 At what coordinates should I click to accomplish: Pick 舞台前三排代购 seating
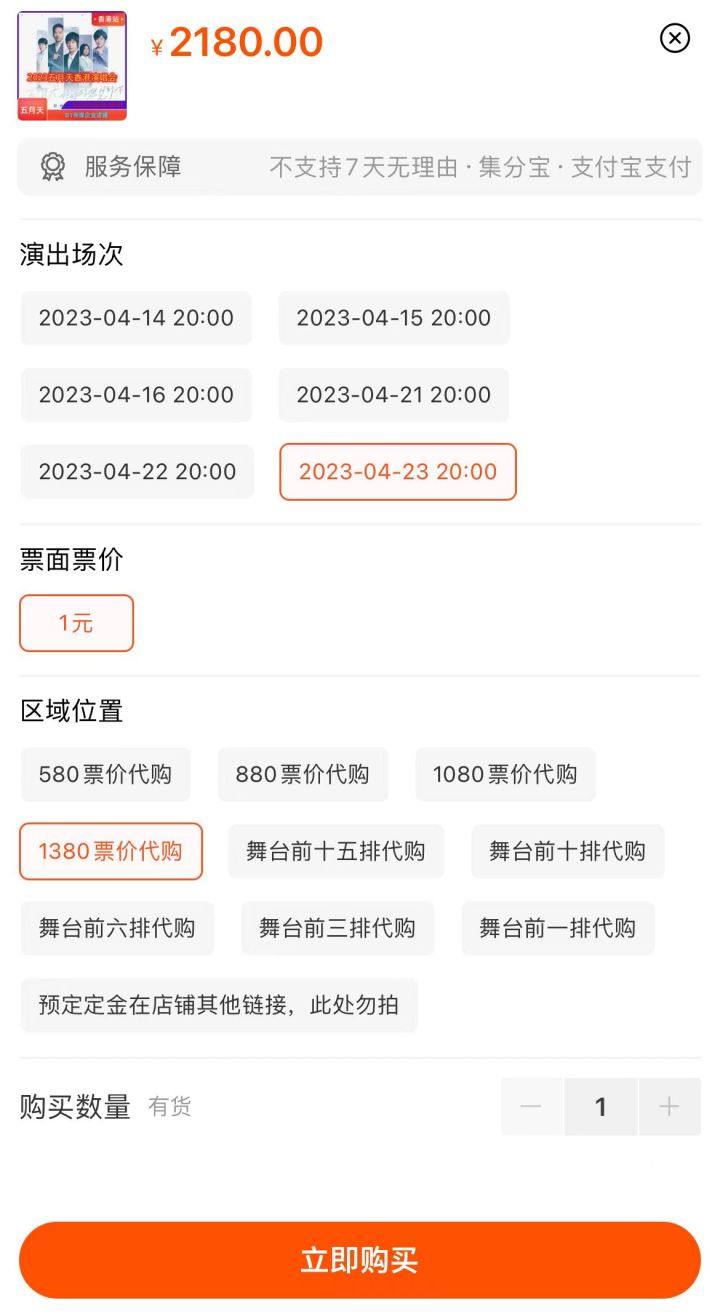coord(337,928)
